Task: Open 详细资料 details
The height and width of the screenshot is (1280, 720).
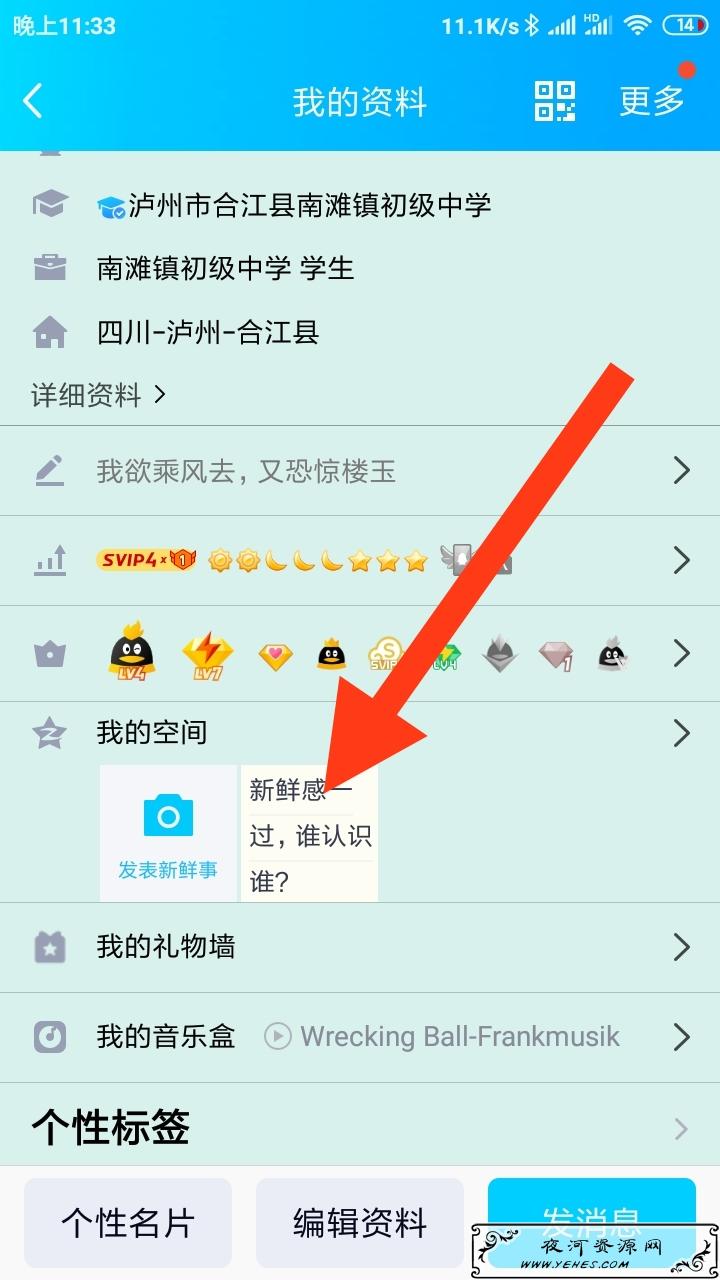Action: (98, 395)
